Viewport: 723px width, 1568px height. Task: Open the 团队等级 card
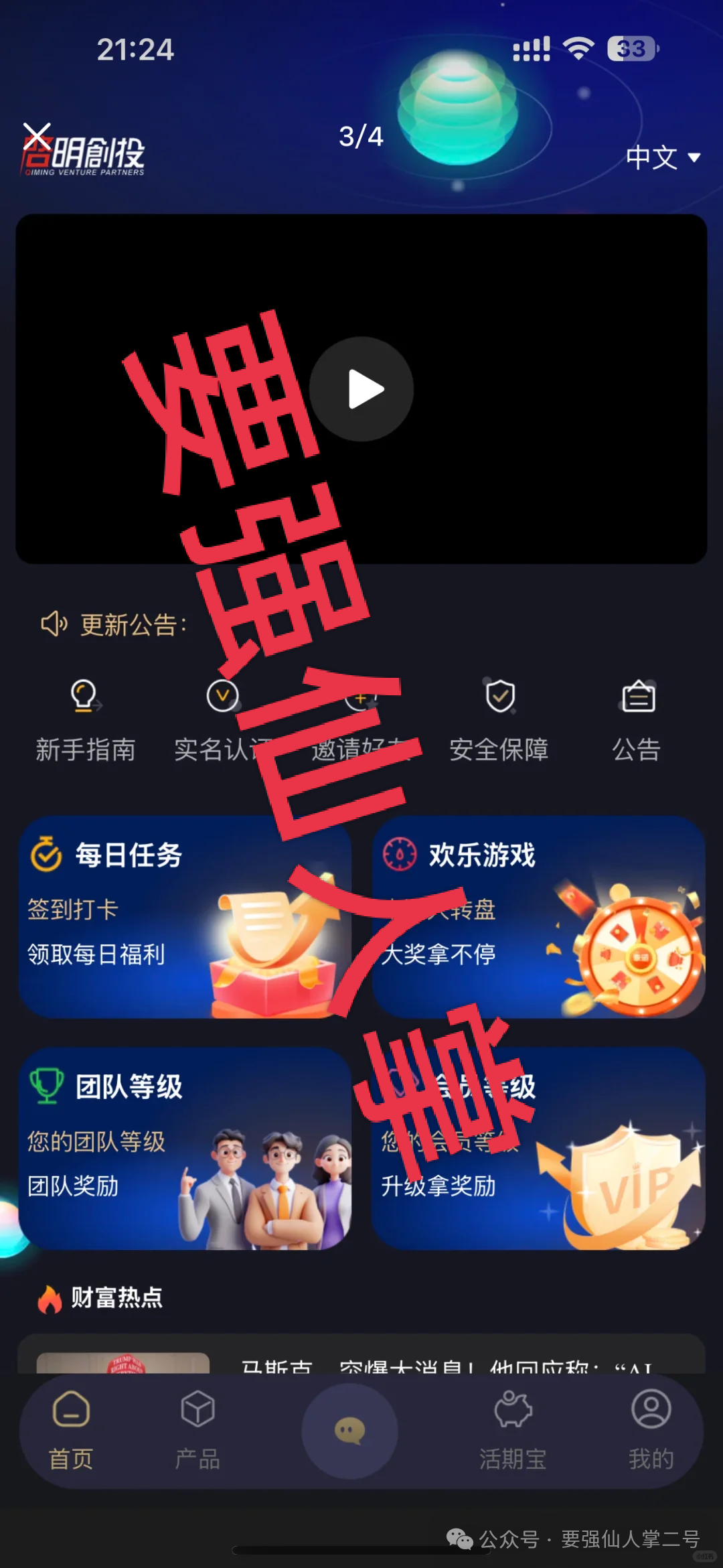click(185, 1149)
